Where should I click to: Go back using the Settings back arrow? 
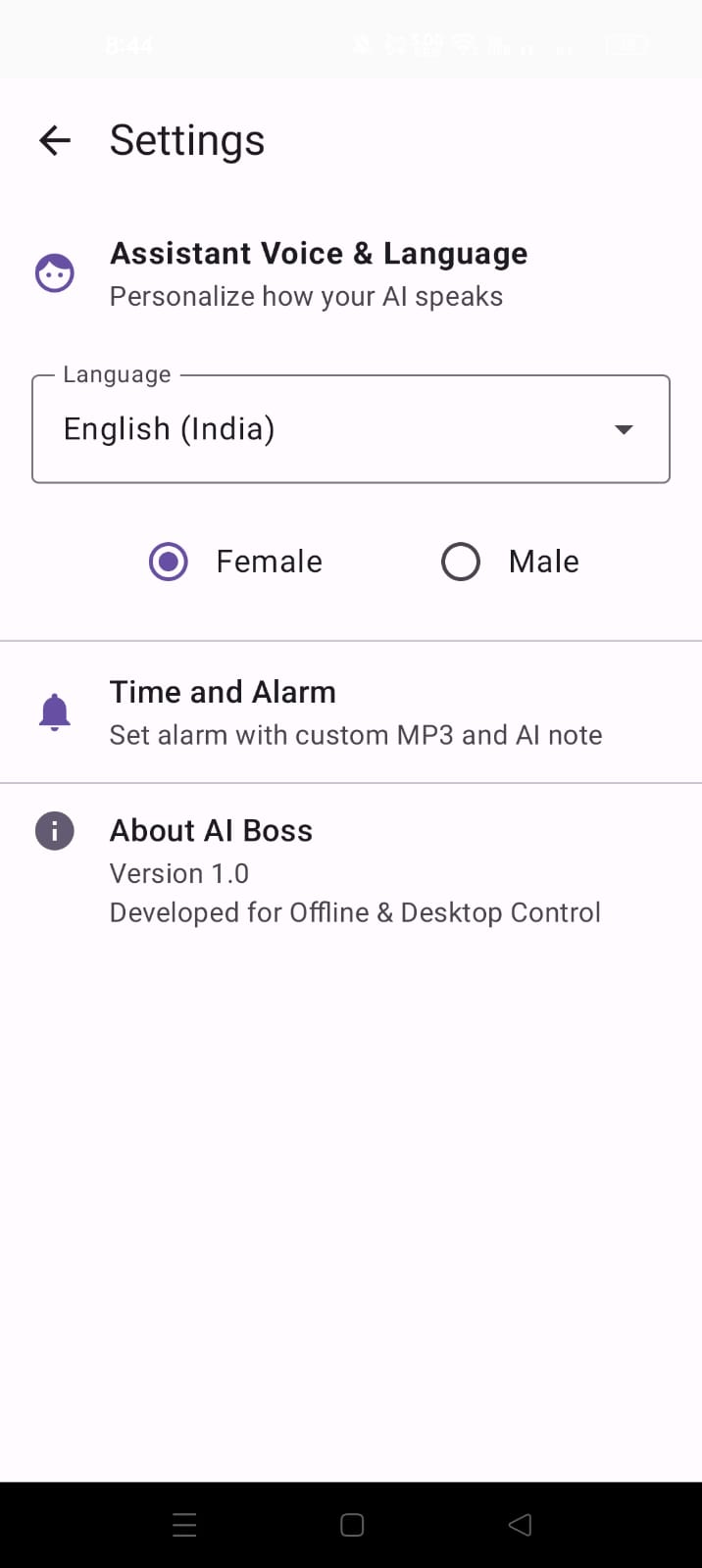click(x=55, y=141)
